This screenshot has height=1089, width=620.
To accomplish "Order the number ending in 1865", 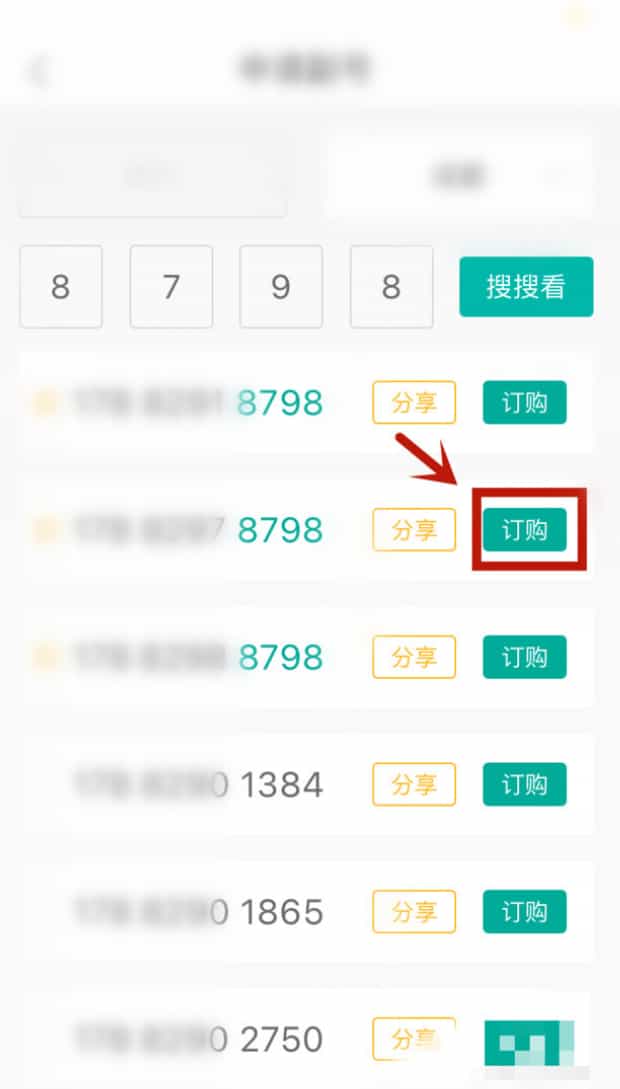I will (x=524, y=912).
